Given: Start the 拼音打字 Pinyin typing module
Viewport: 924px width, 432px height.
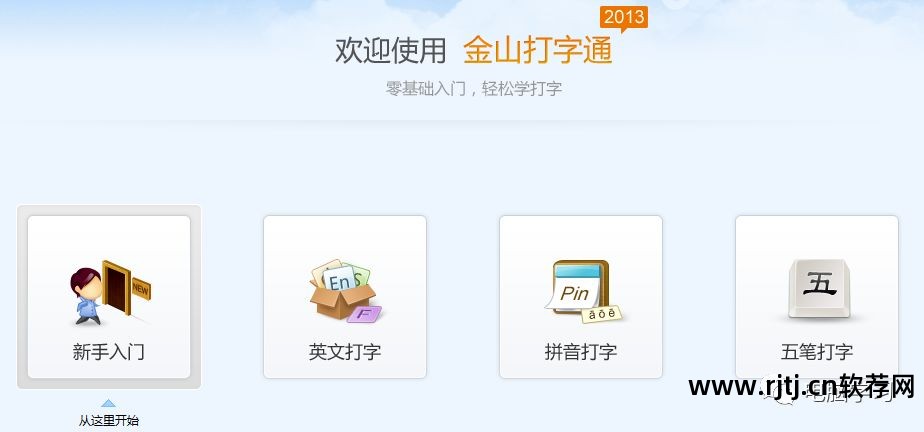Looking at the screenshot, I should (x=581, y=297).
